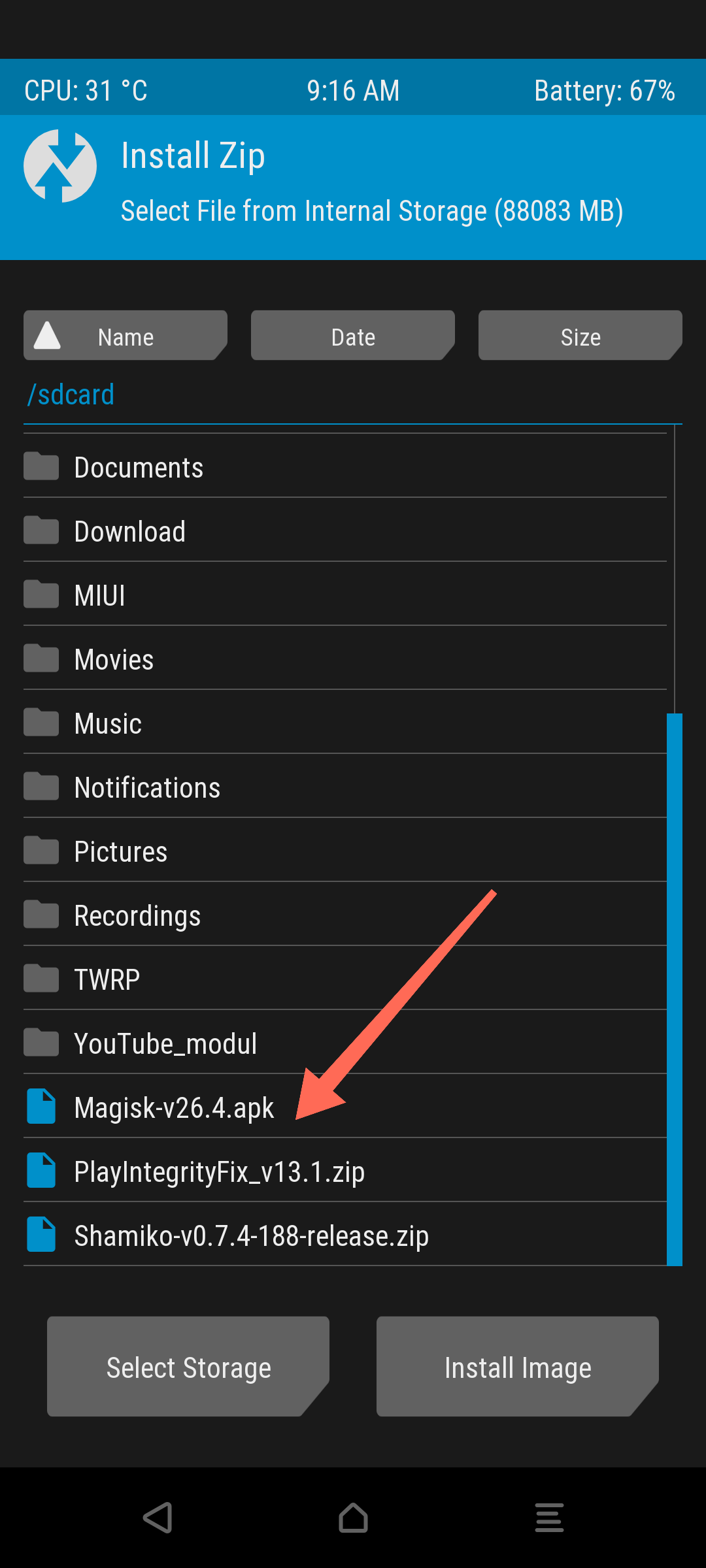Open the Pictures folder

121,851
